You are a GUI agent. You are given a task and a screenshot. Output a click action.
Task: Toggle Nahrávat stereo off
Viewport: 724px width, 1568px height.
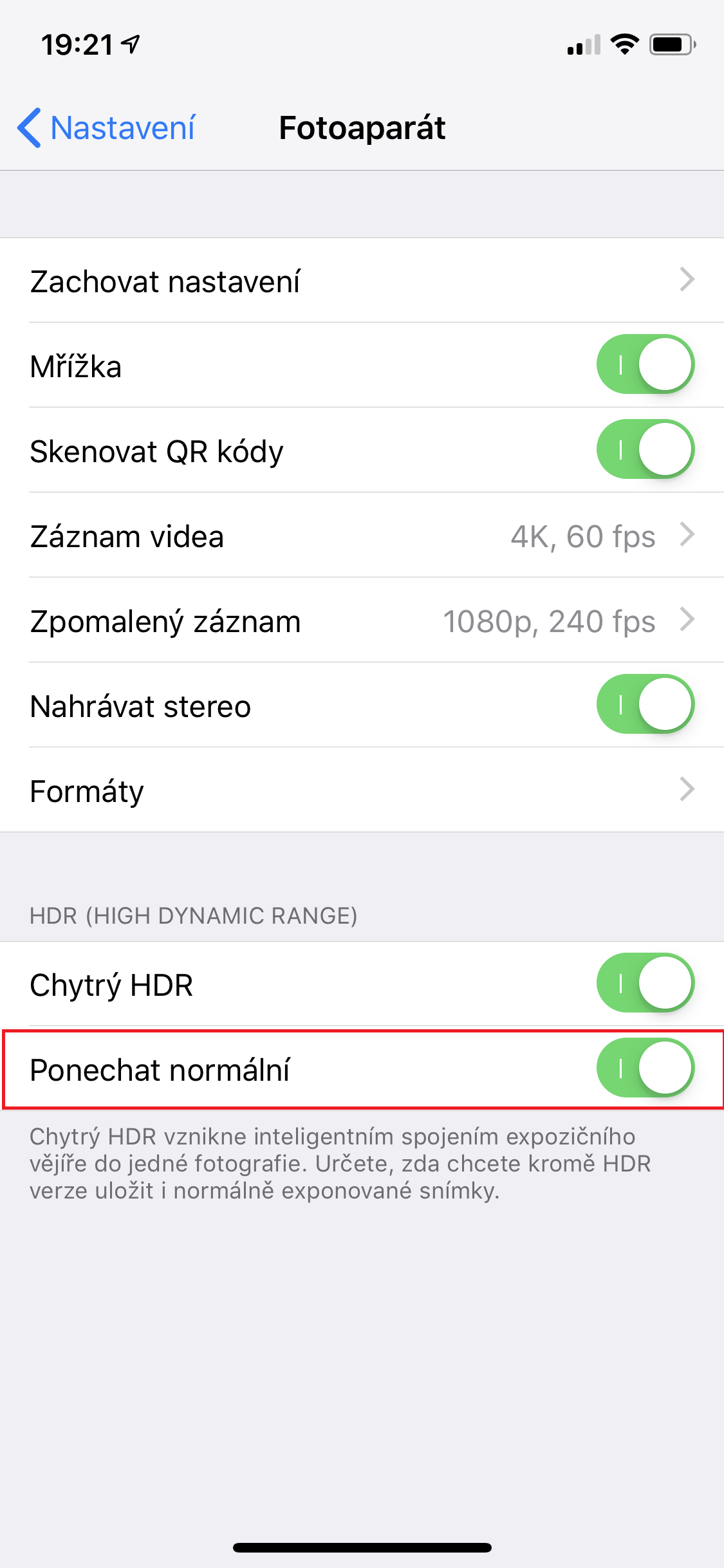645,704
